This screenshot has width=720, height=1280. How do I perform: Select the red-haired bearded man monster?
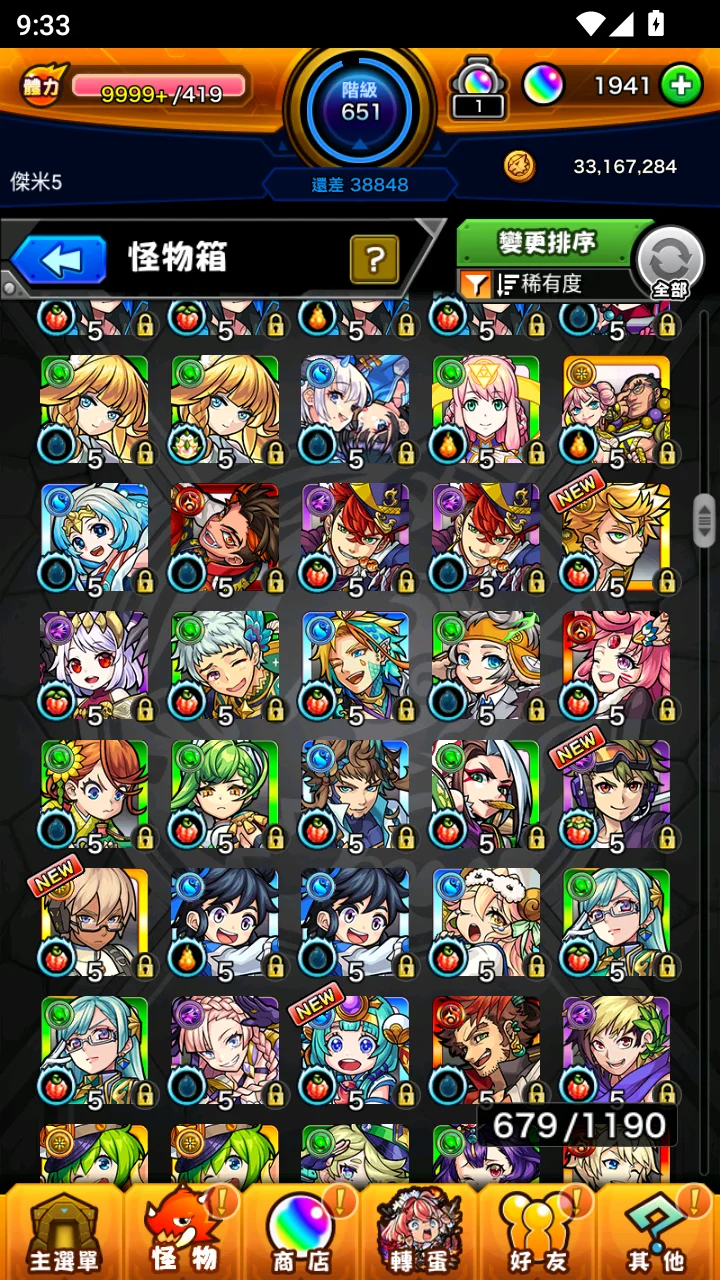486,1051
